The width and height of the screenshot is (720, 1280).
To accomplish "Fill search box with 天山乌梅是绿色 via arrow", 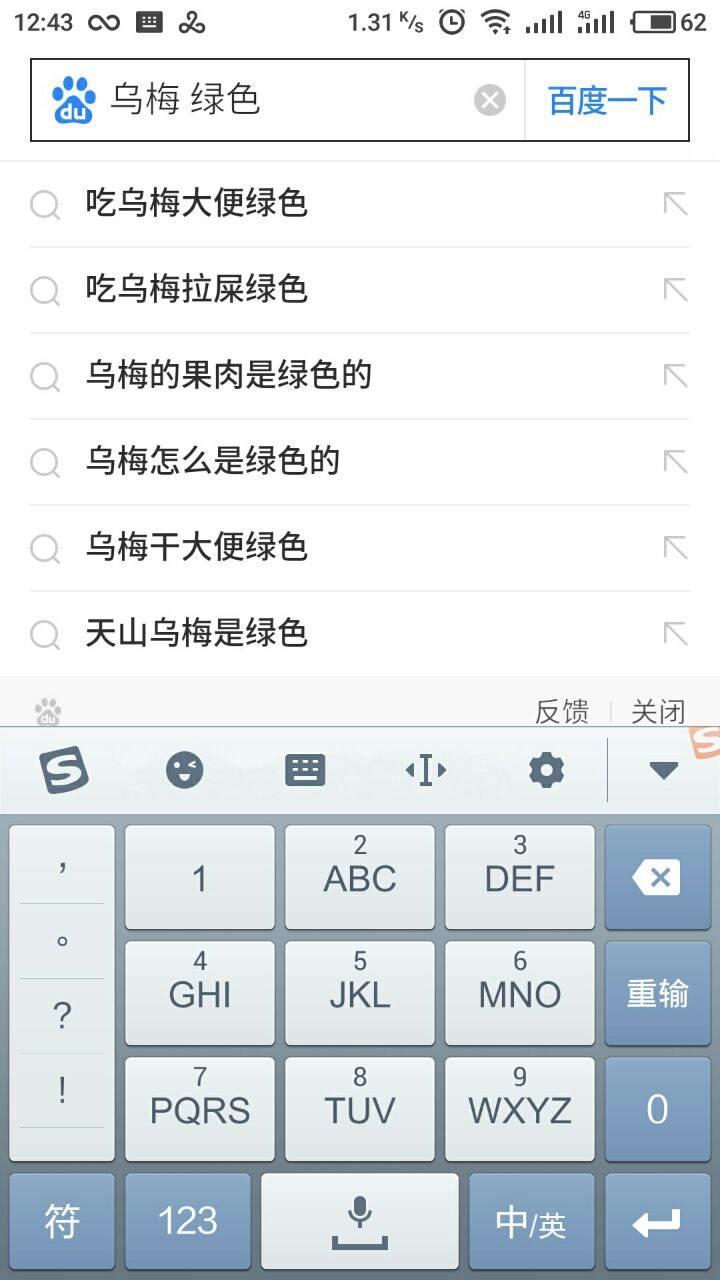I will coord(676,633).
